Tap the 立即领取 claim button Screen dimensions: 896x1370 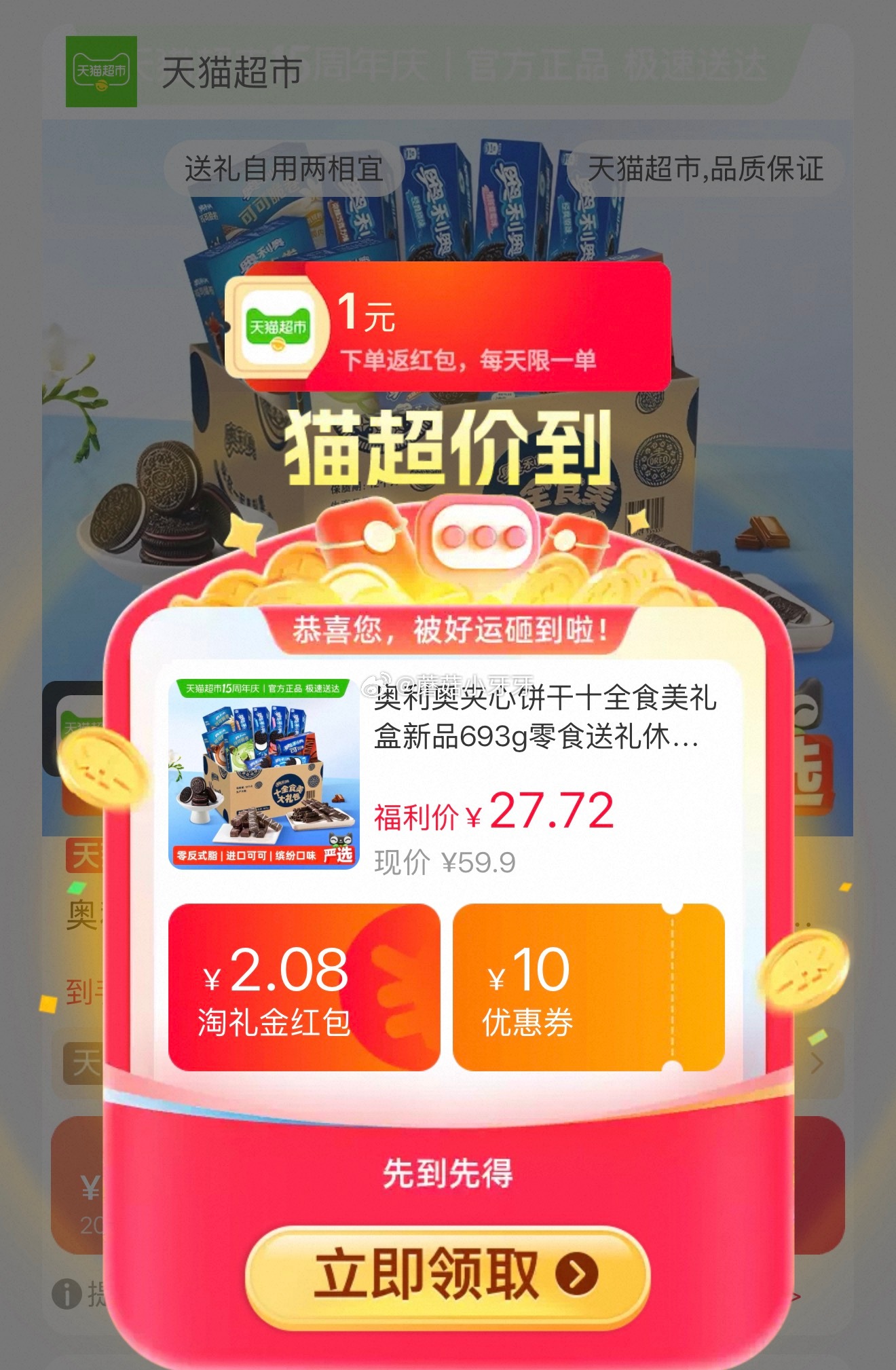(447, 1276)
